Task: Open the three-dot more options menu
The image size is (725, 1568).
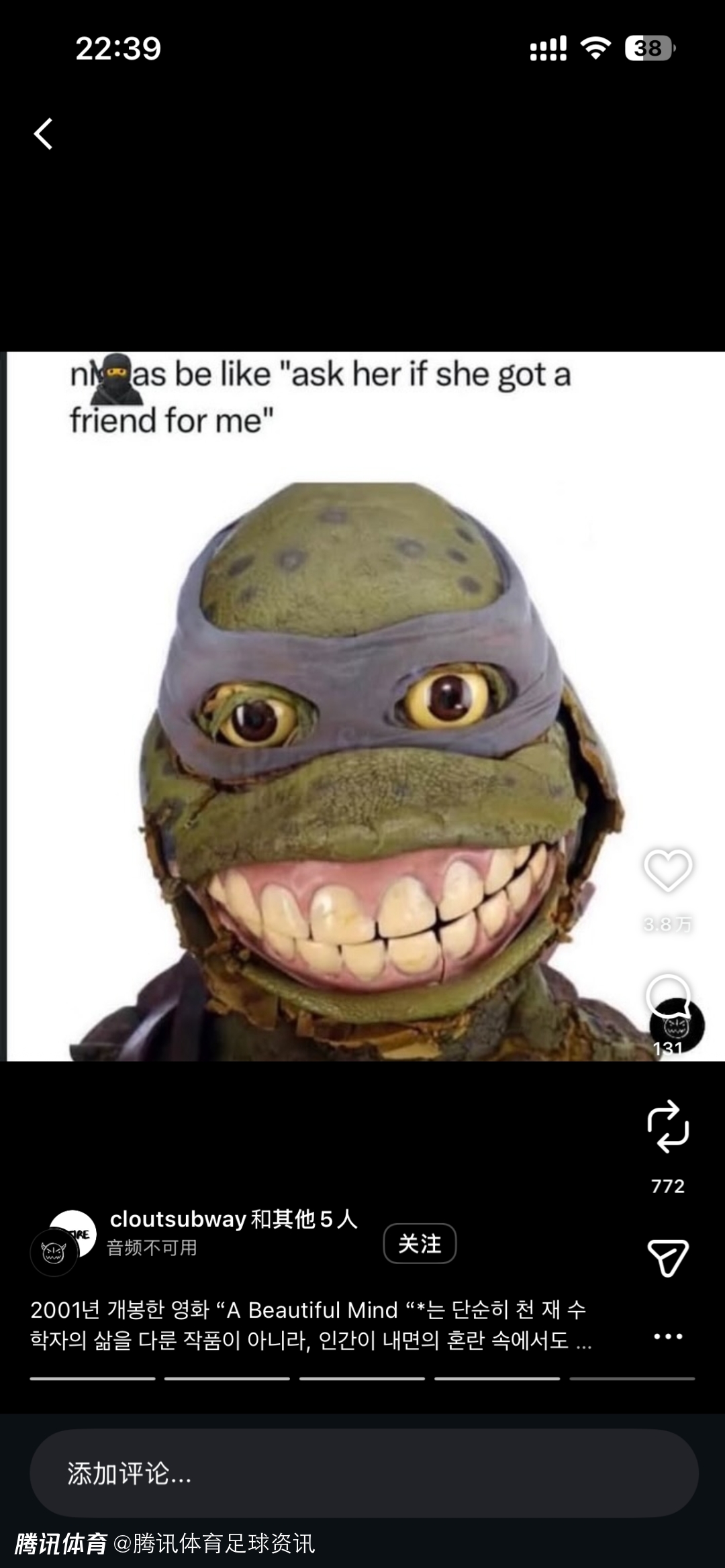Action: [668, 1337]
